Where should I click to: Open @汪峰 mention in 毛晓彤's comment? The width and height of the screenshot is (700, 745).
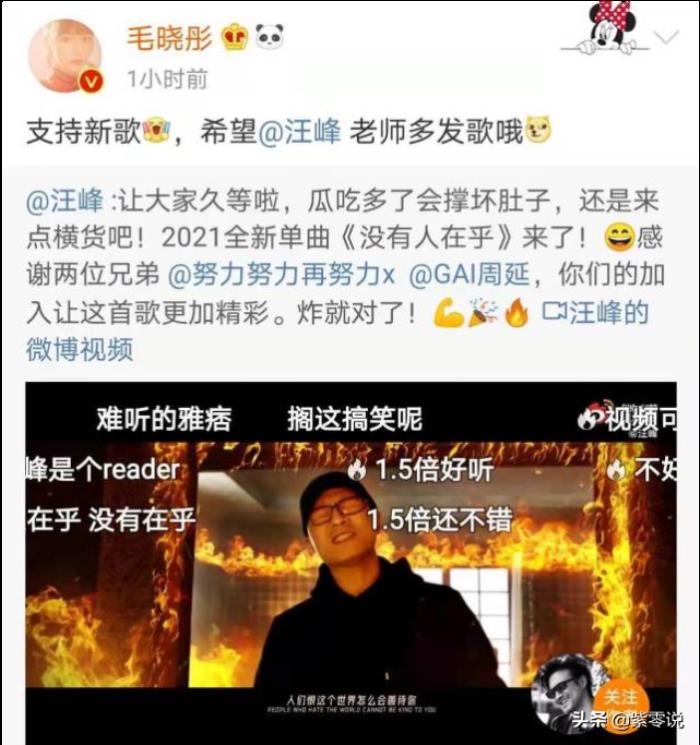coord(299,132)
